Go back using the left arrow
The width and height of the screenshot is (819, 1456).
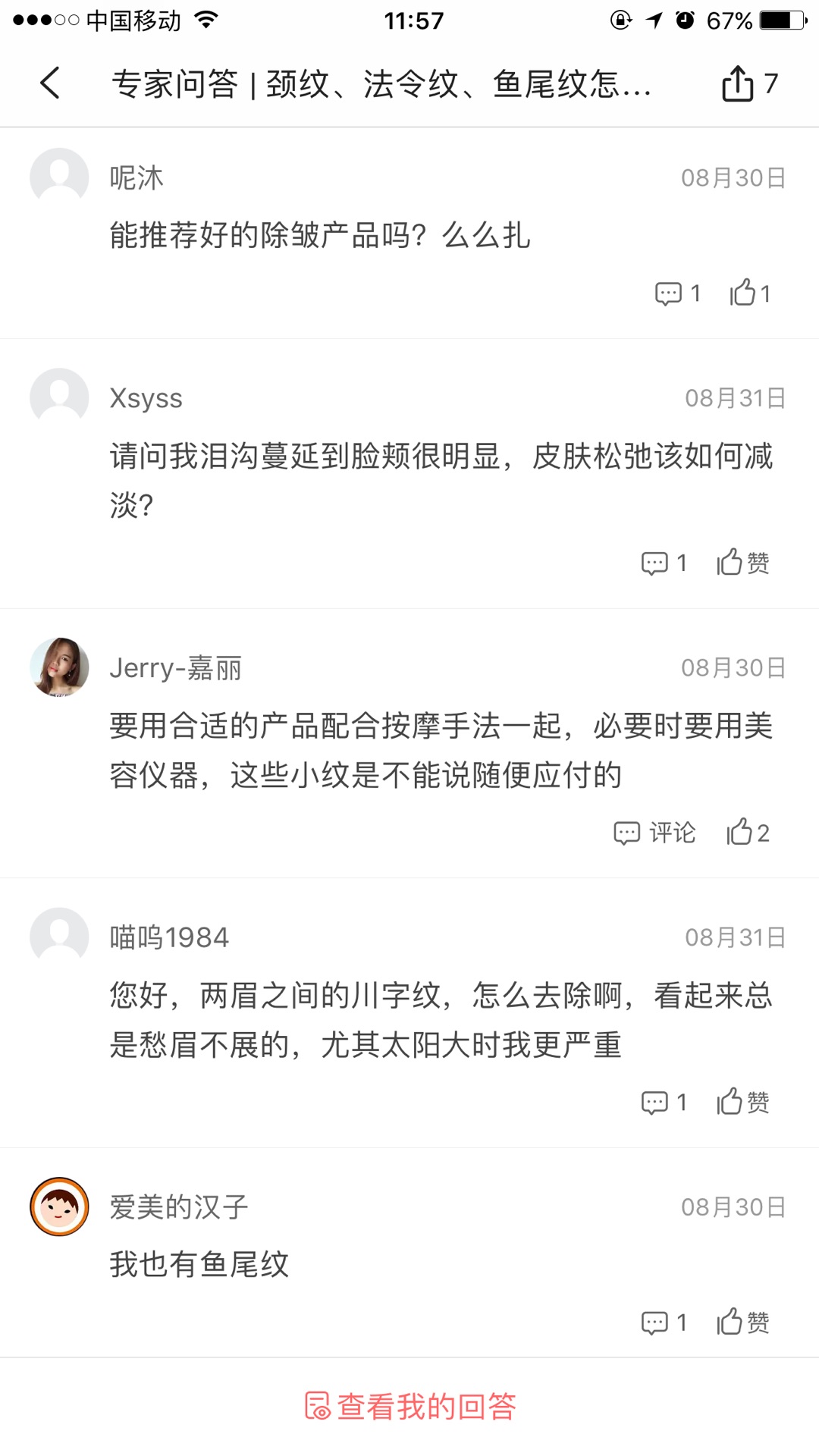click(x=50, y=83)
